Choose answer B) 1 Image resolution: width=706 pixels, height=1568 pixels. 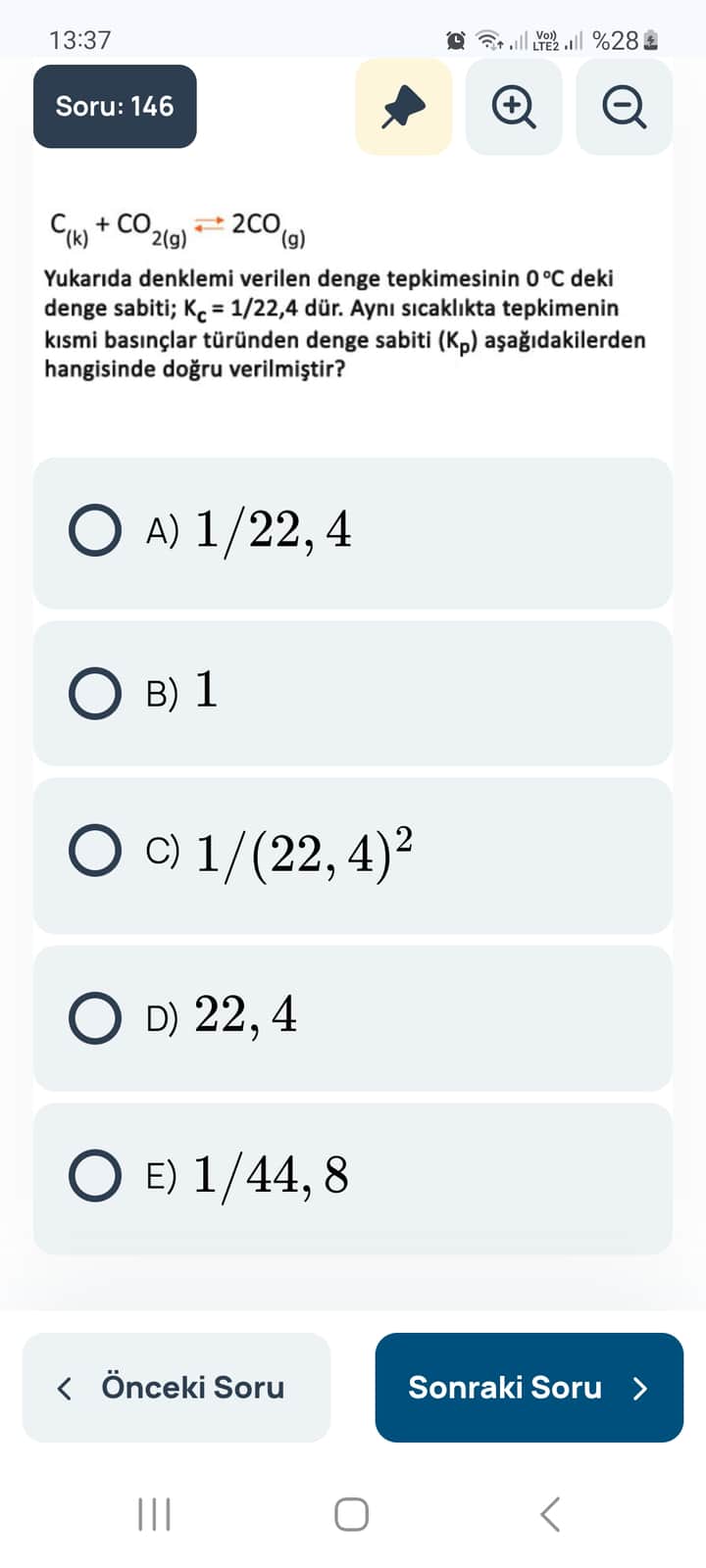pyautogui.click(x=95, y=693)
